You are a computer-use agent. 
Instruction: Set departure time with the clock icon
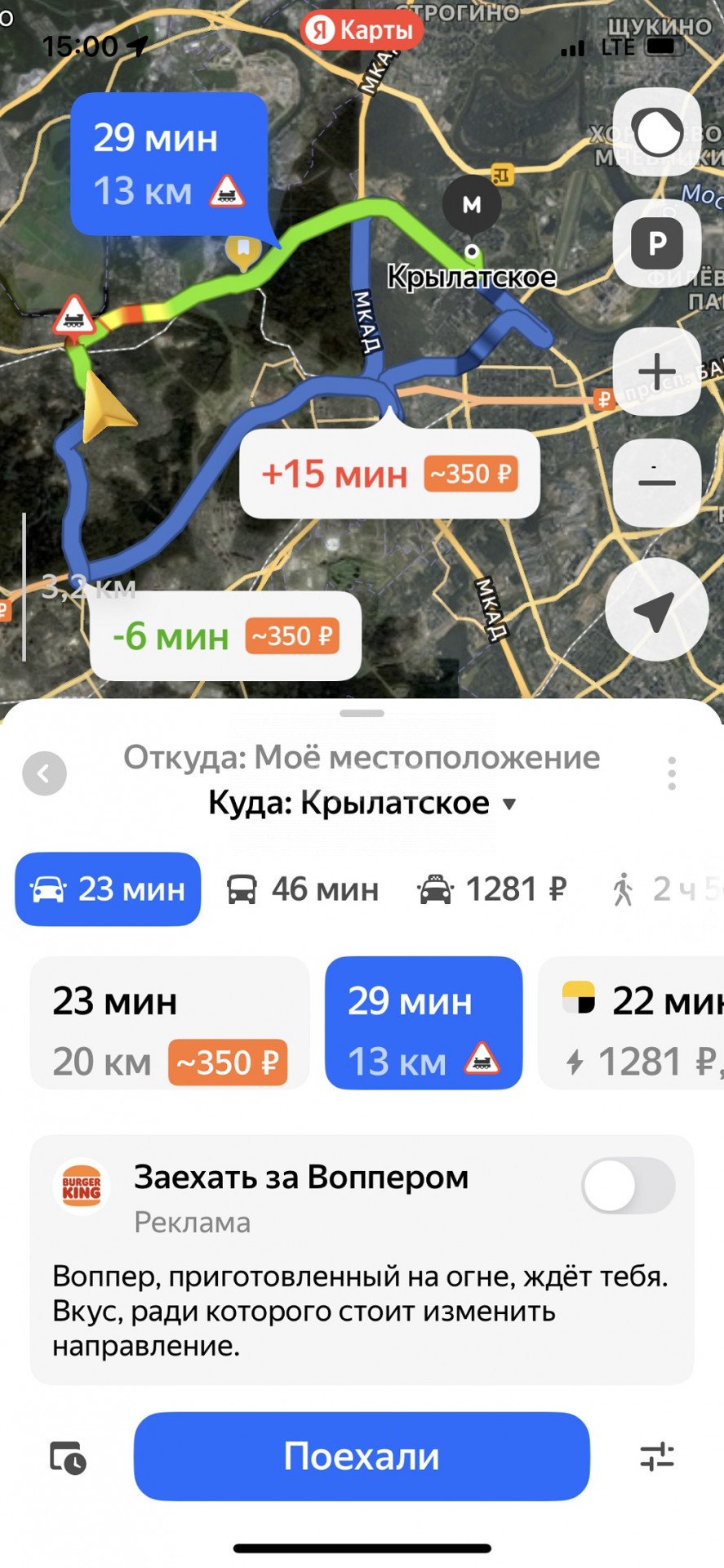[x=69, y=1459]
